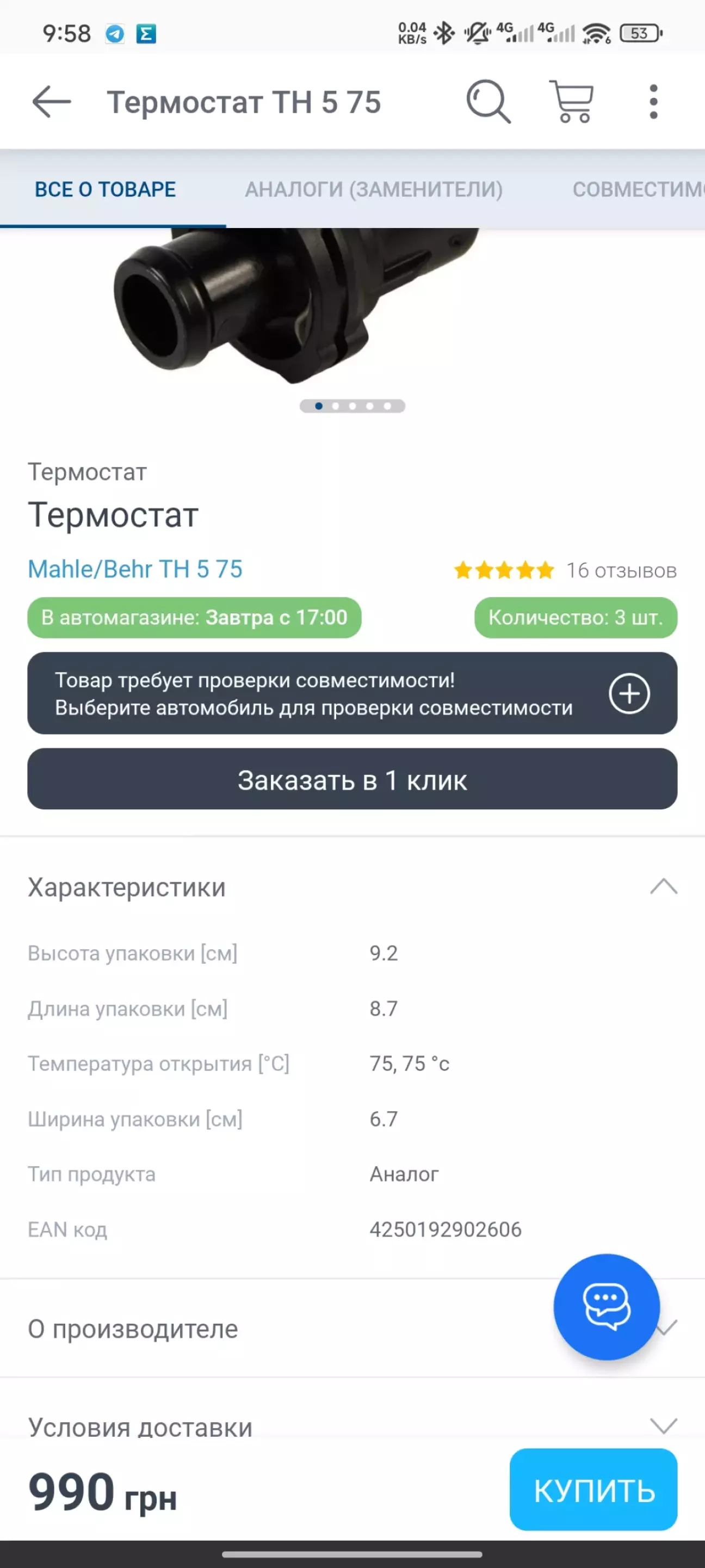Tap Заказать в 1 клик button
This screenshot has height=1568, width=705.
352,780
